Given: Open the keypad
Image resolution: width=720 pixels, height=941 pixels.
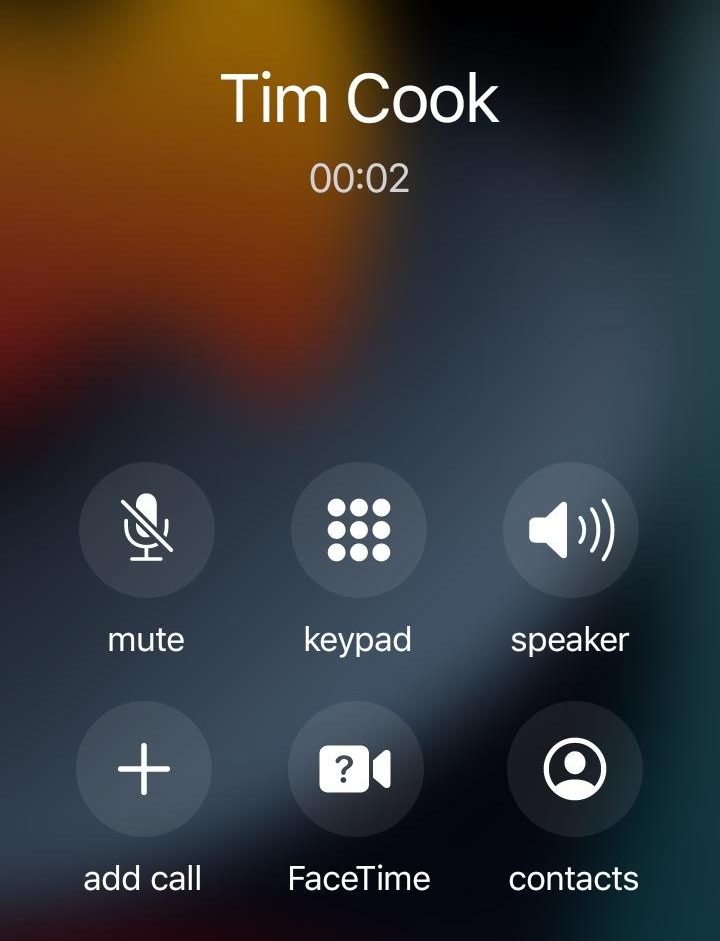Looking at the screenshot, I should click(358, 530).
